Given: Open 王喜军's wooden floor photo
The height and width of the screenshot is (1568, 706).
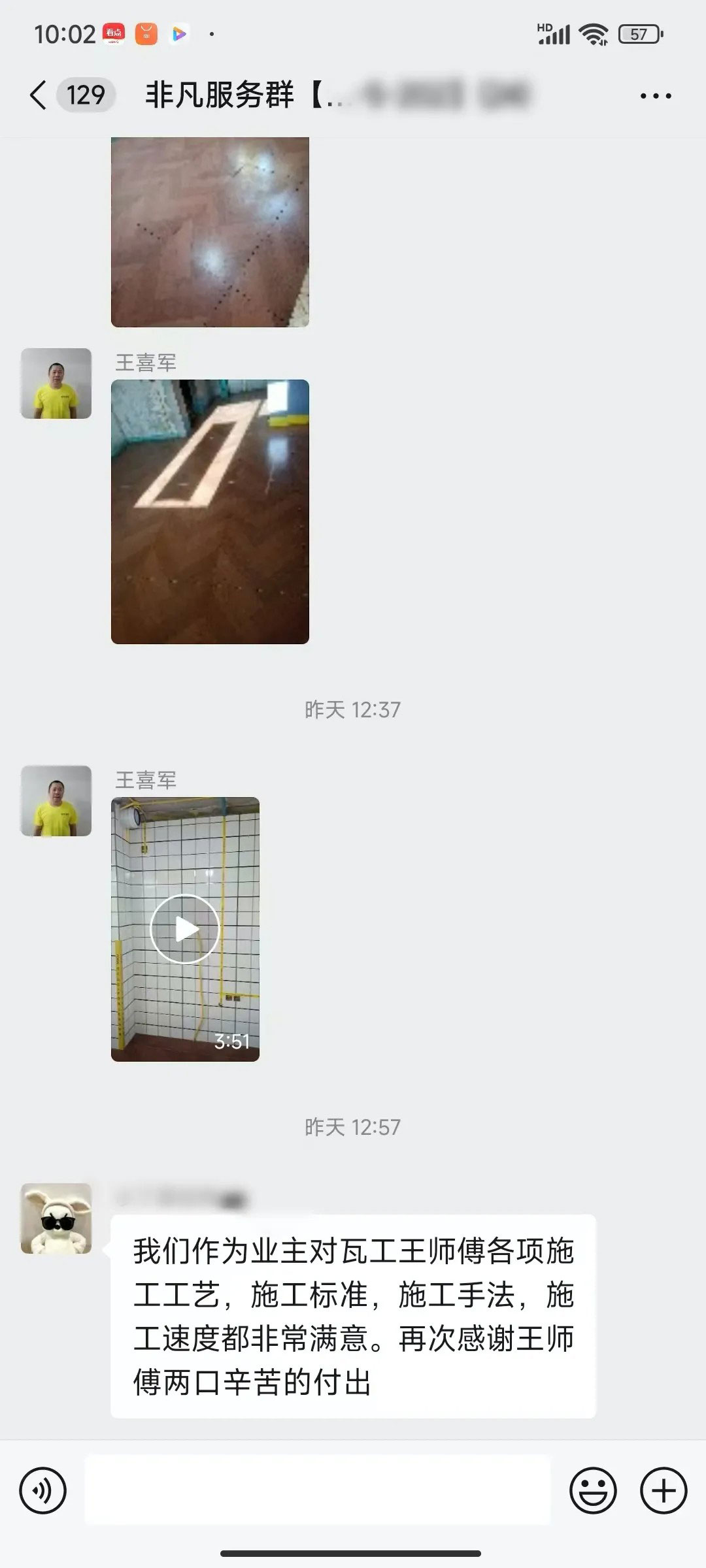Looking at the screenshot, I should coord(210,512).
